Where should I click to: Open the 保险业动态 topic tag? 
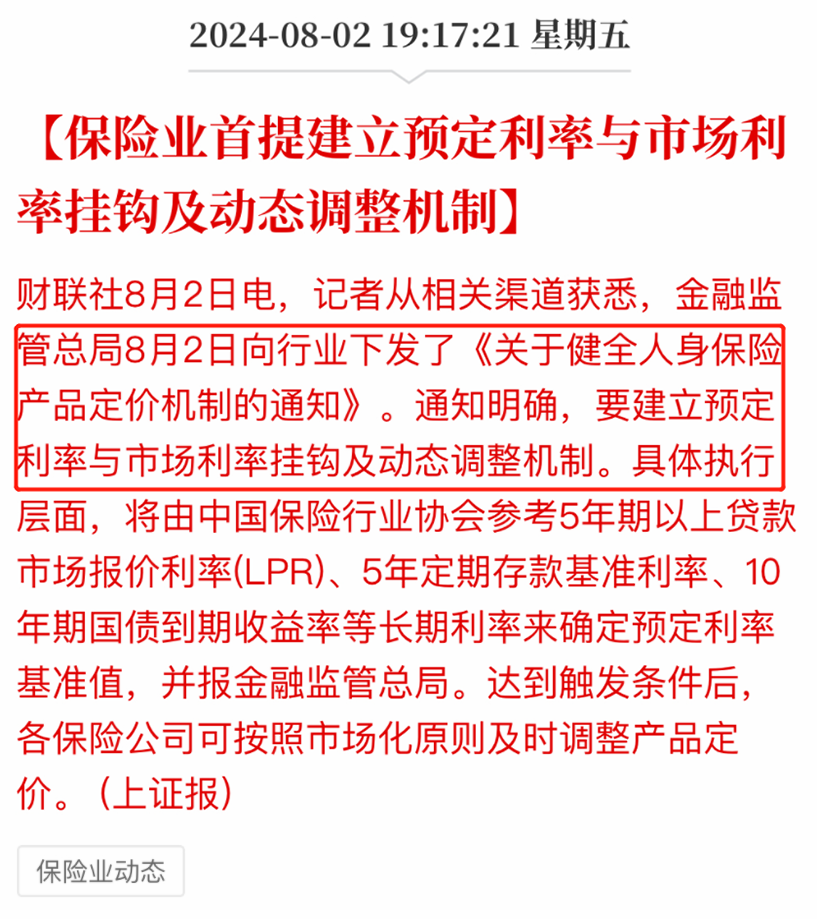[x=101, y=870]
